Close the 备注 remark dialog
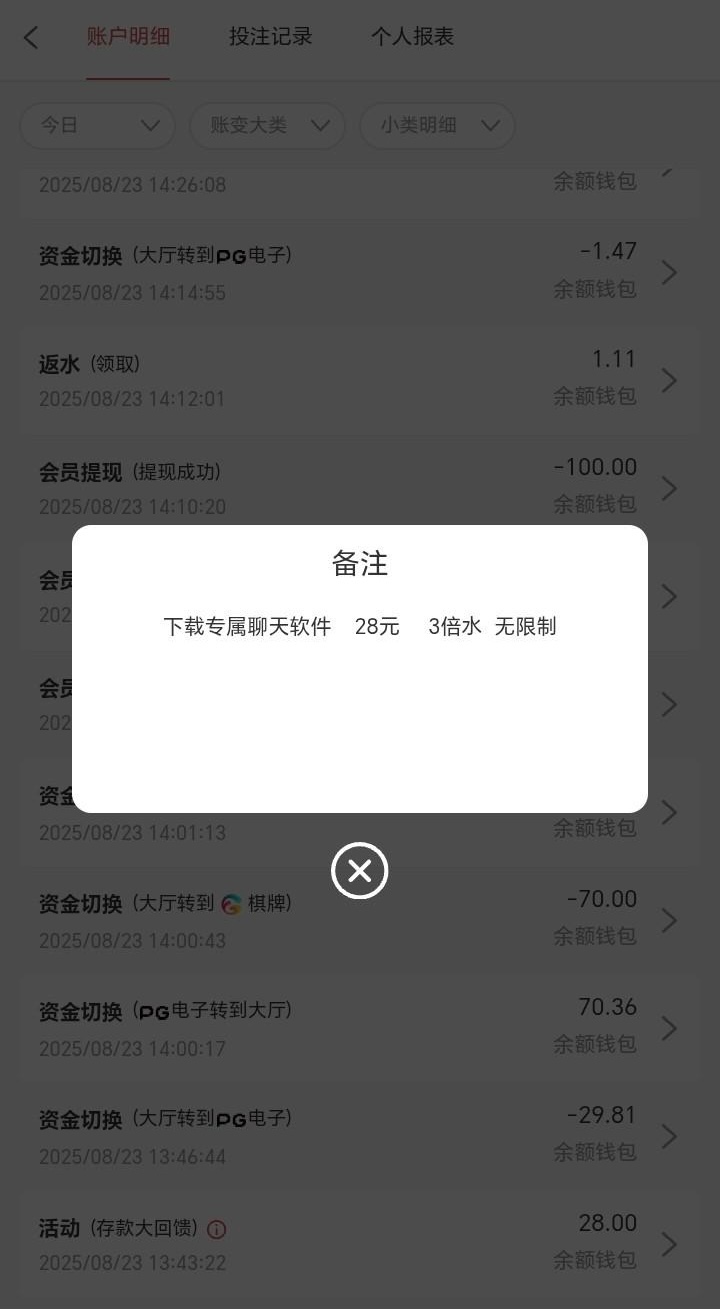720x1309 pixels. [x=359, y=871]
